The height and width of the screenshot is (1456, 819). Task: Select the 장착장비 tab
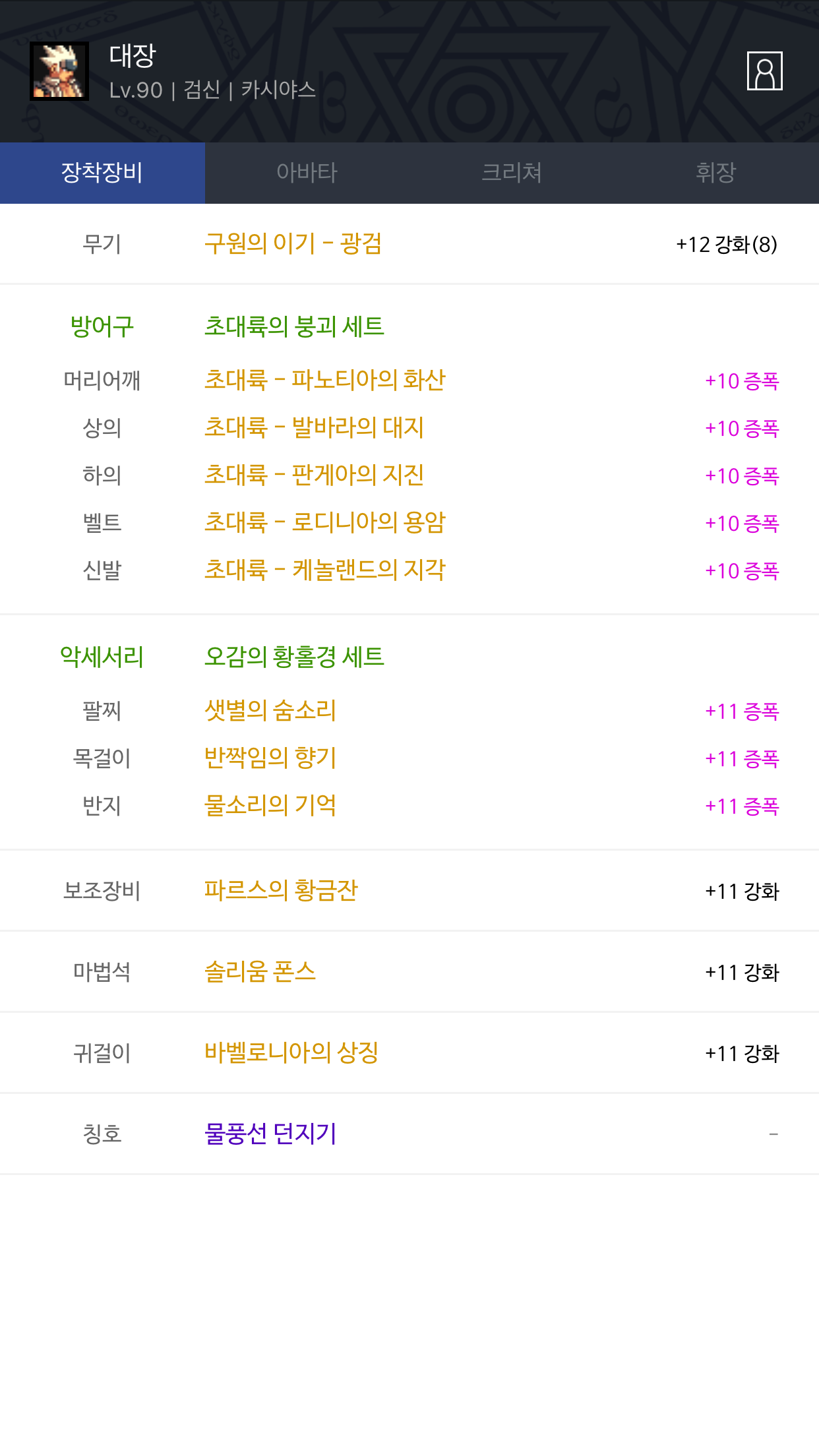(102, 173)
